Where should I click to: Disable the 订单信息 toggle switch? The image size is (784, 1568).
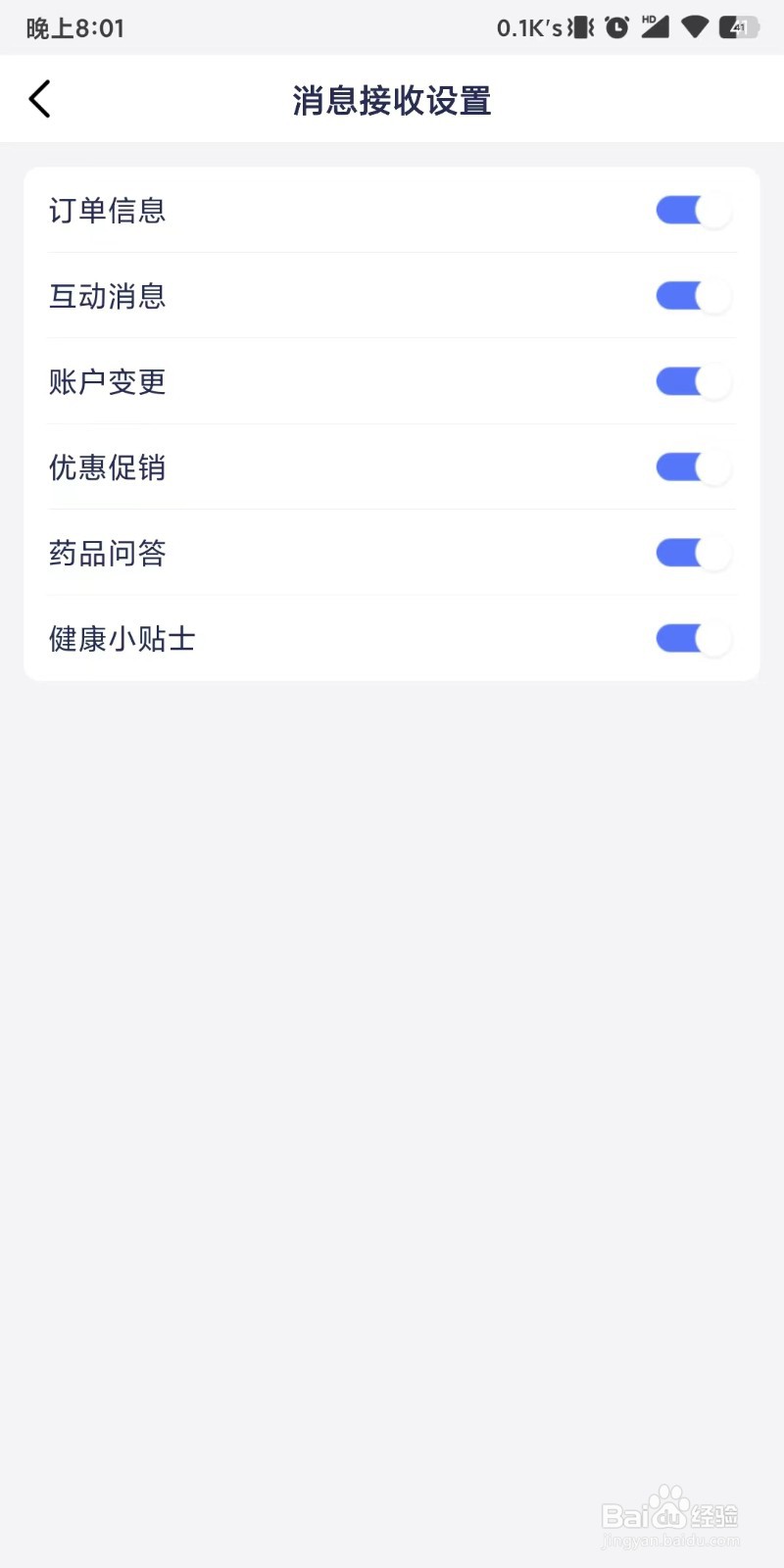[x=693, y=210]
